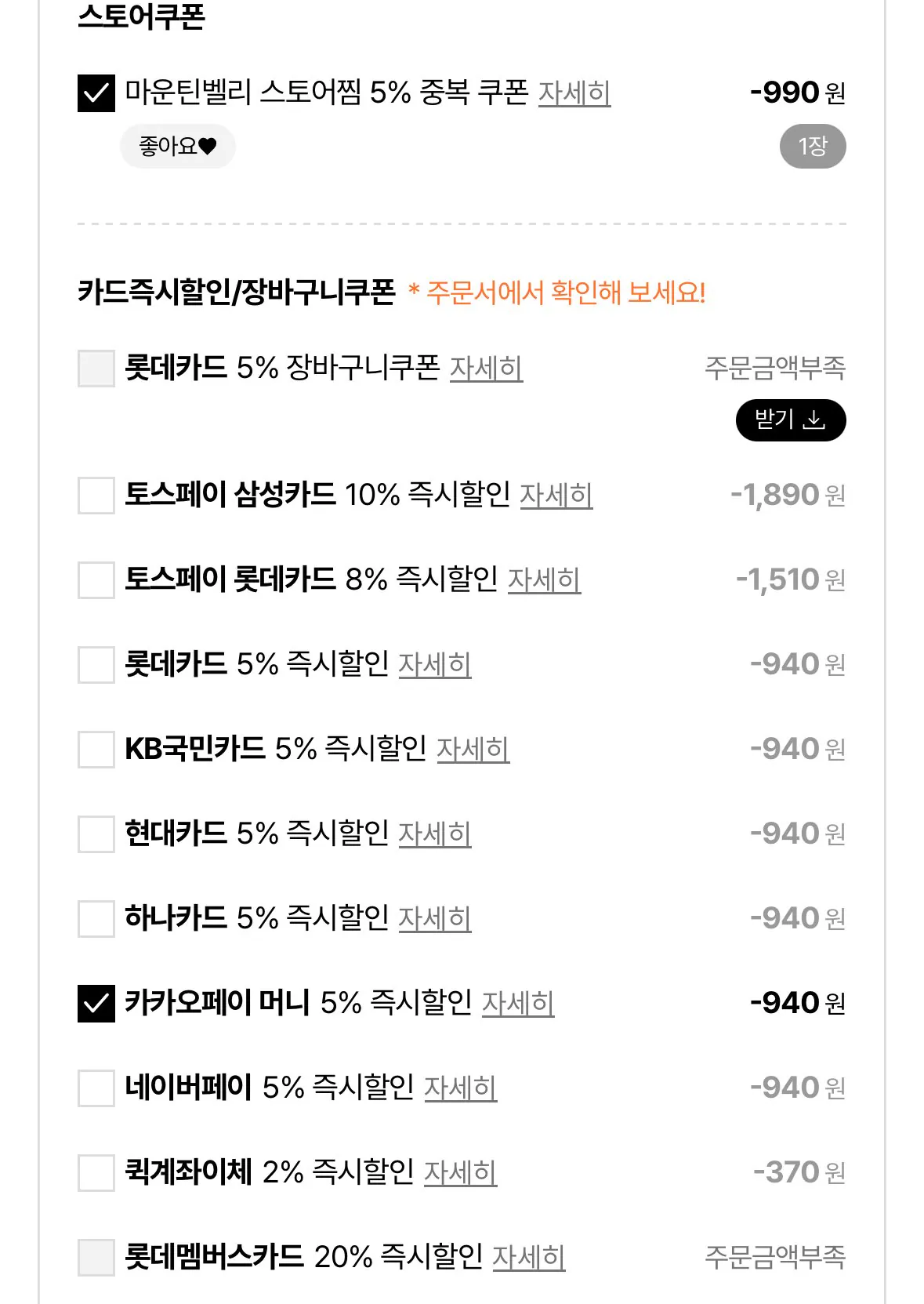
Task: Select the KB국민카드 5% 즉시할인 coupon
Action: [x=95, y=750]
